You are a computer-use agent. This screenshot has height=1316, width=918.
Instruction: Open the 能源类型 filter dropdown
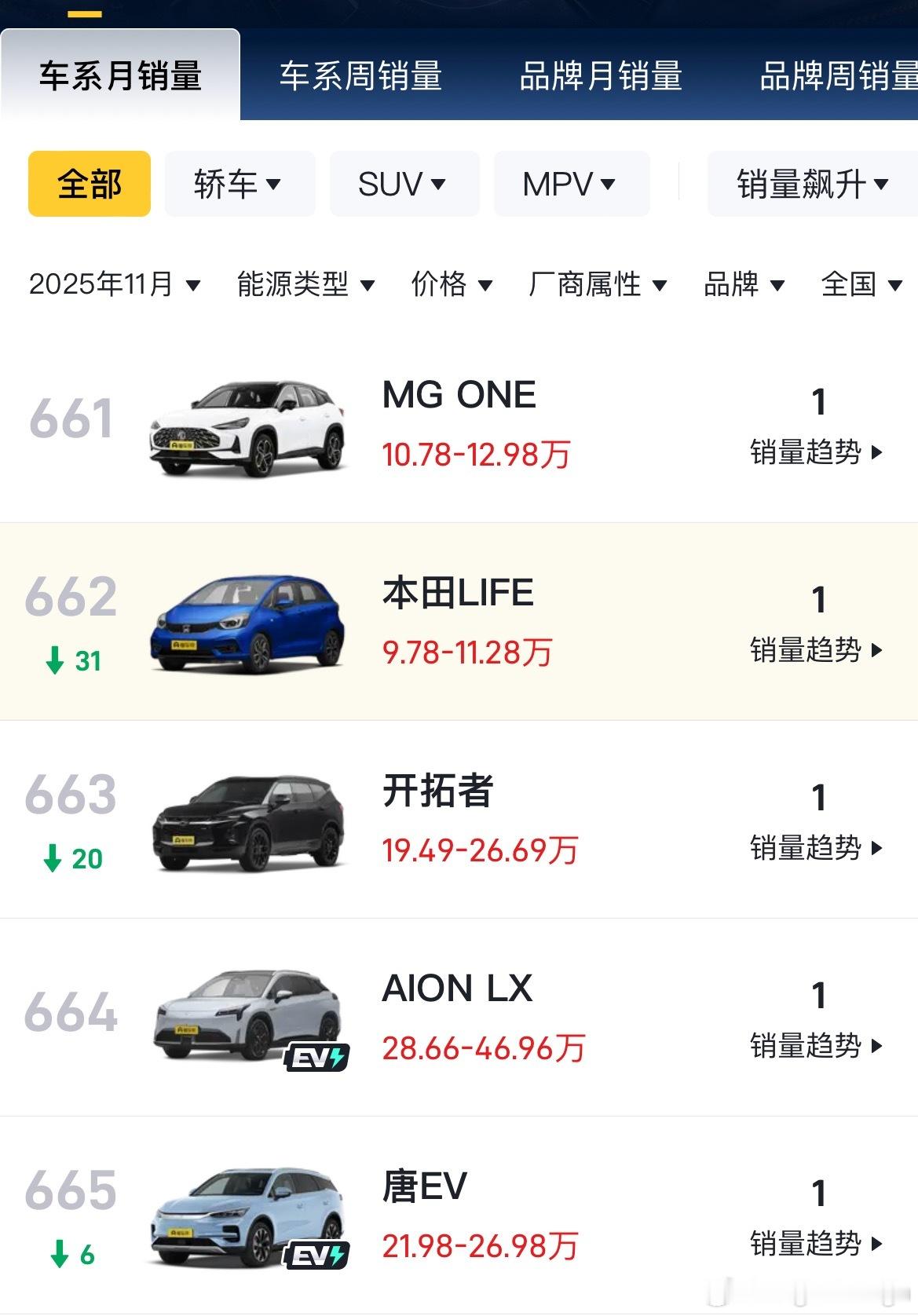(305, 285)
